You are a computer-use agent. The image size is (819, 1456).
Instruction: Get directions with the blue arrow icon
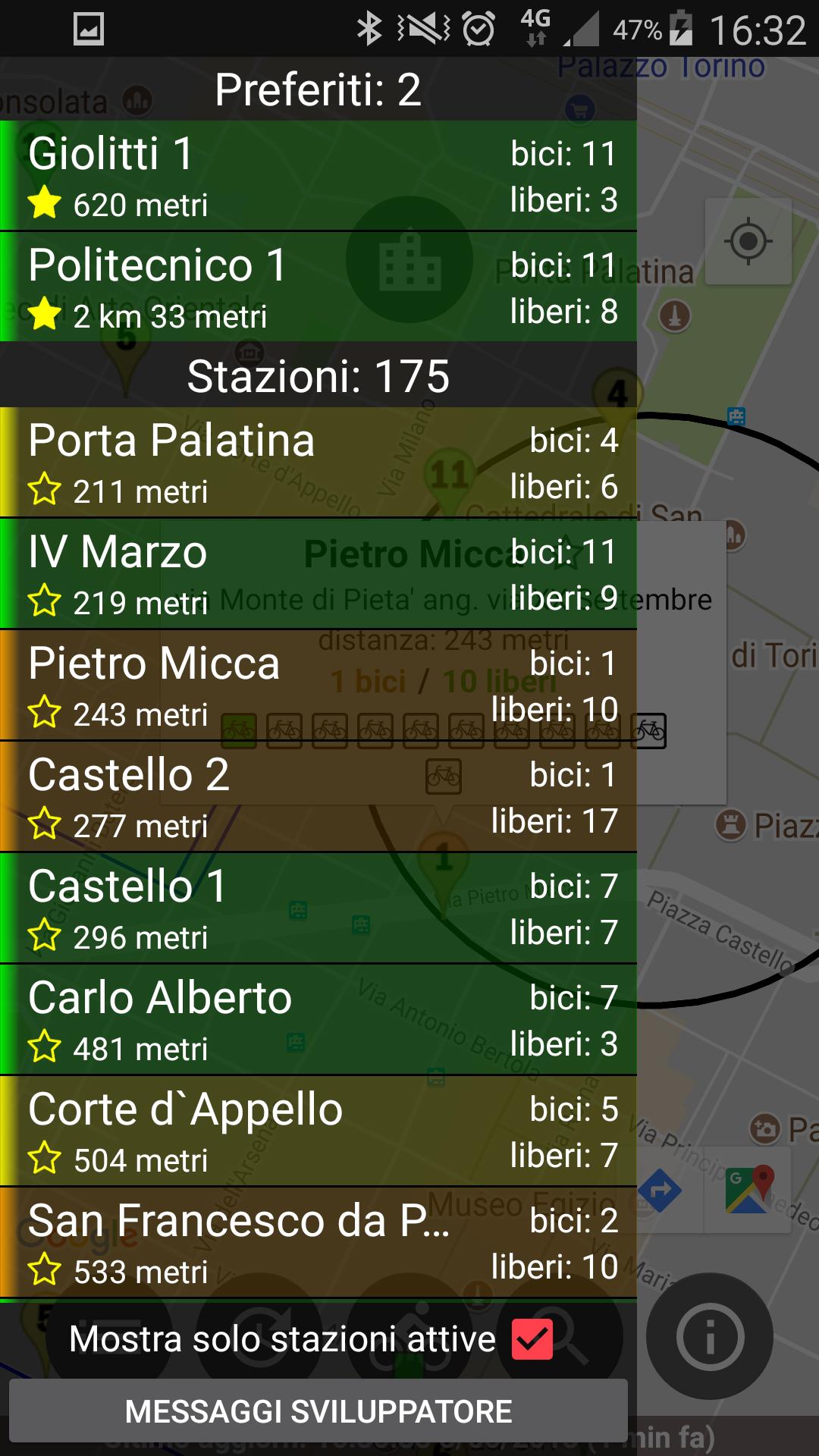click(x=660, y=1189)
